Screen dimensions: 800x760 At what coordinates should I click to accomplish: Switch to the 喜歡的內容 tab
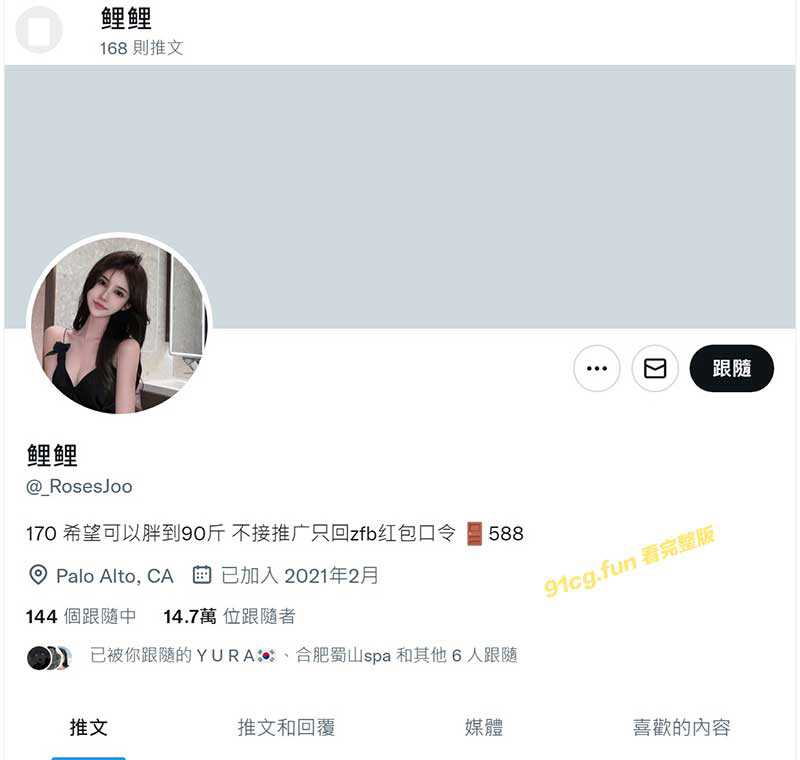(x=681, y=727)
